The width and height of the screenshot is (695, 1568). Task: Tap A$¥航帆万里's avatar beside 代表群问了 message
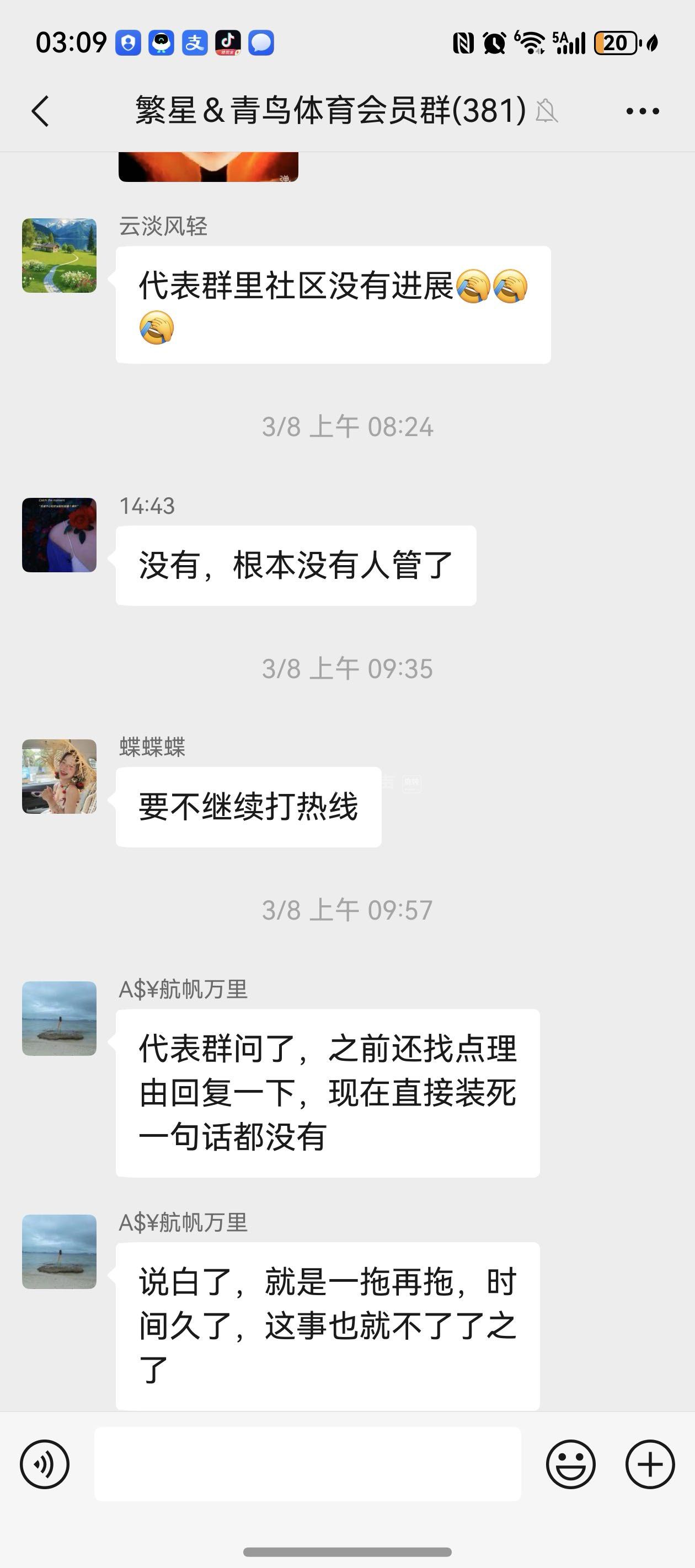(x=59, y=1018)
